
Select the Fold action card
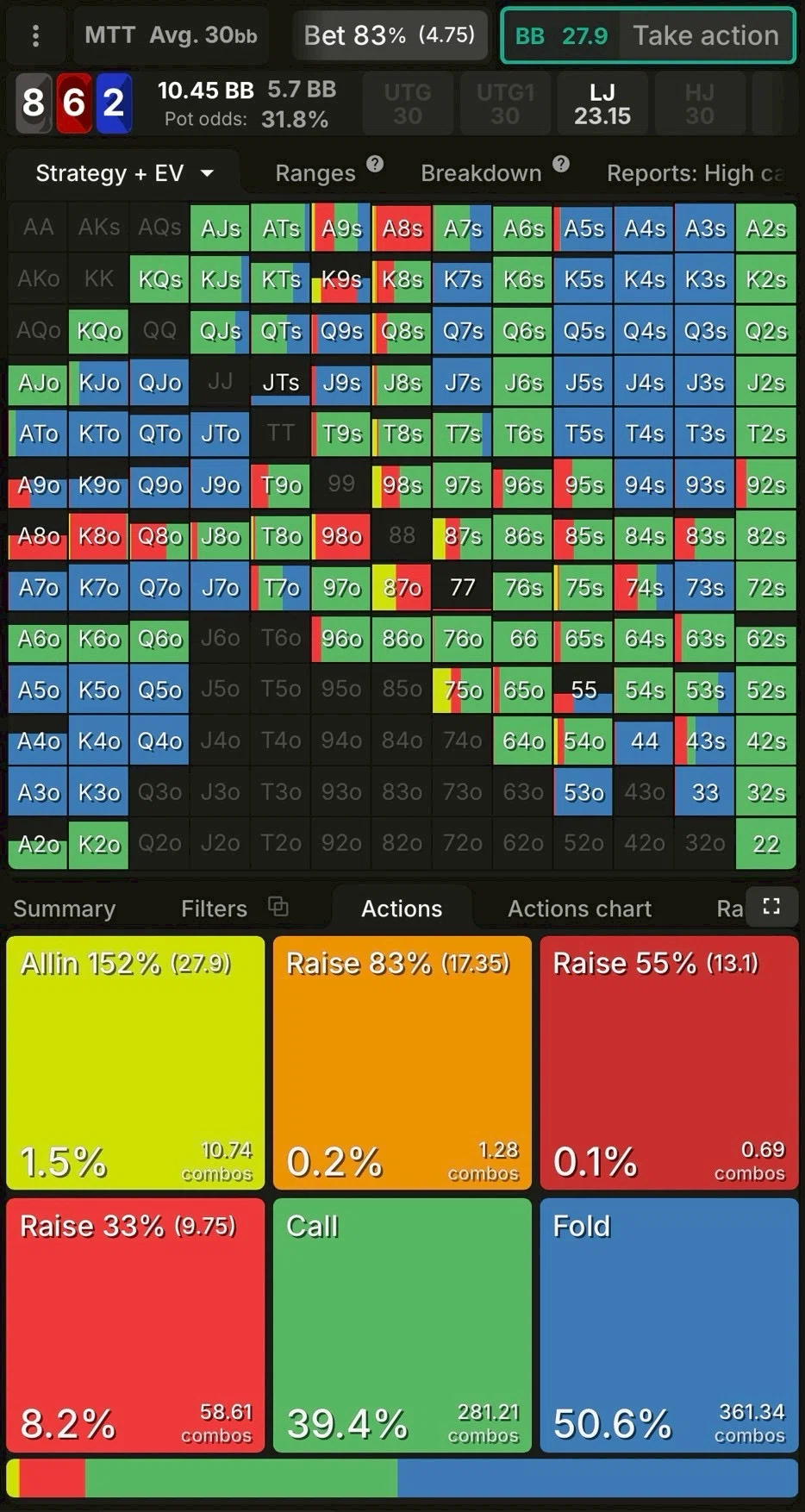point(669,1325)
